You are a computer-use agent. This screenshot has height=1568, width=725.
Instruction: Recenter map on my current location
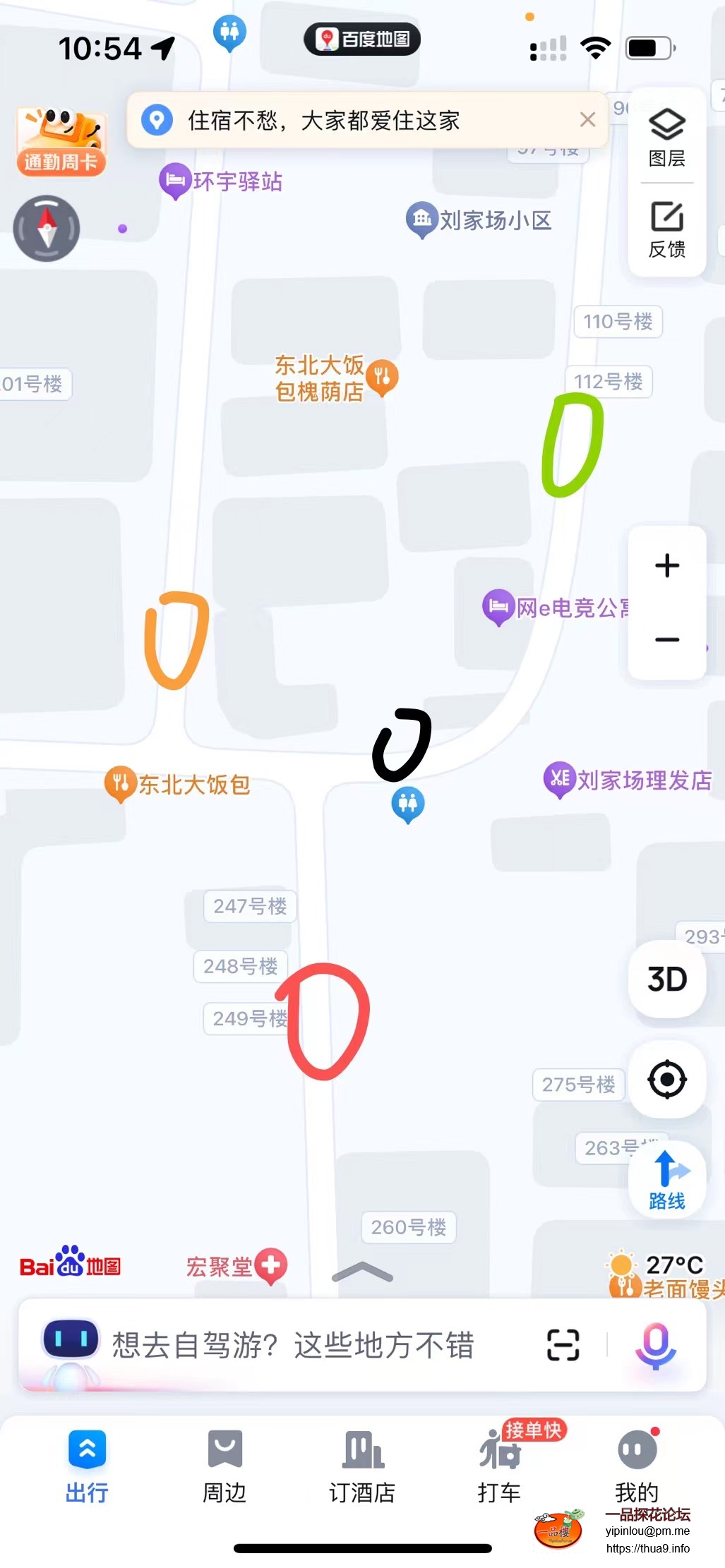point(666,1079)
